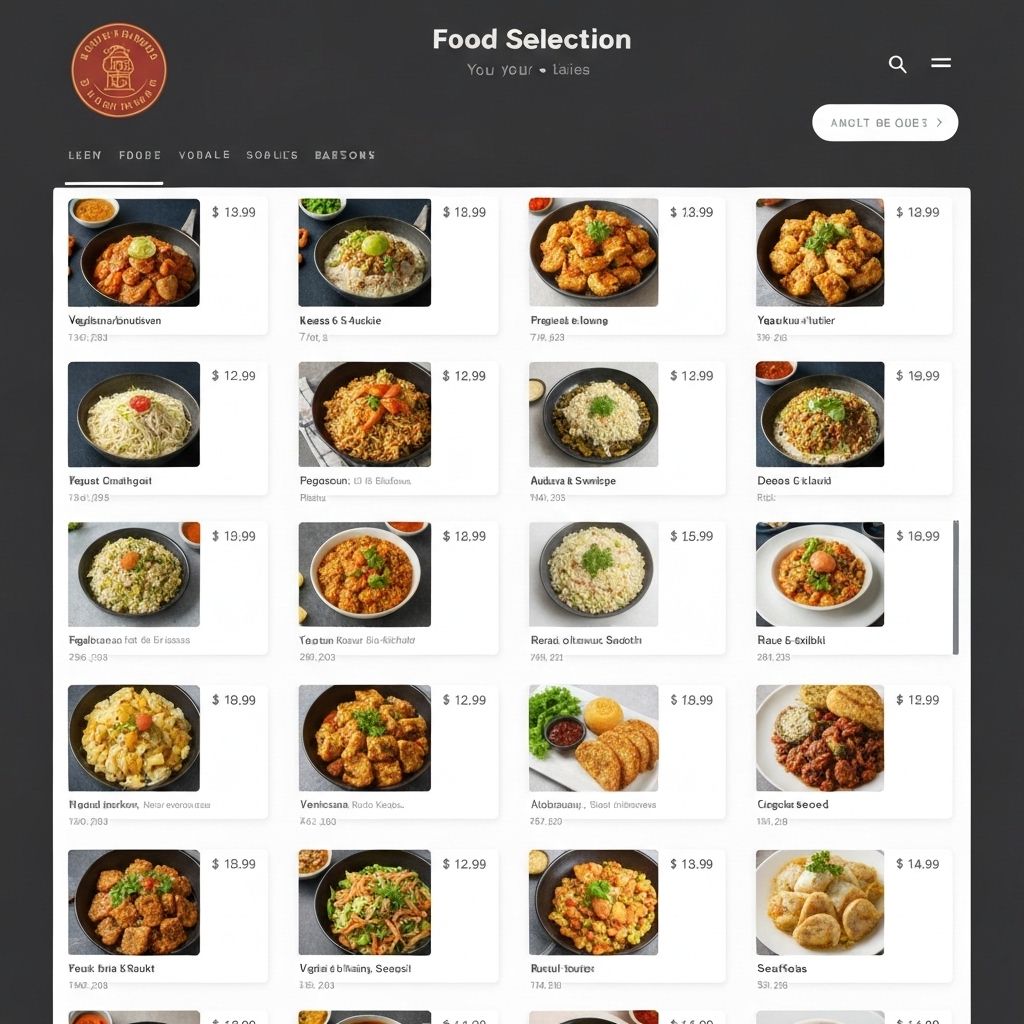Screen dimensions: 1024x1024
Task: Open the two-line menu icon
Action: point(941,63)
